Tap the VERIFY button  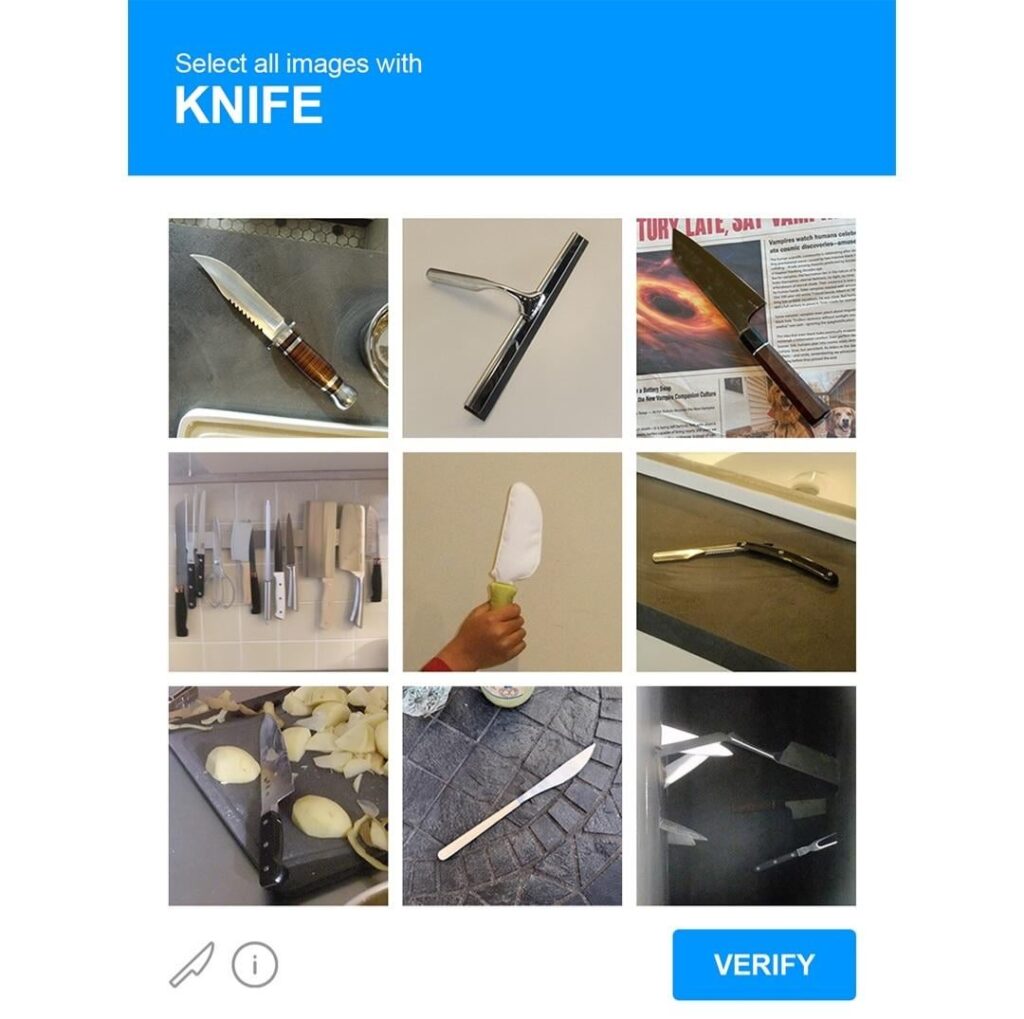pos(764,965)
